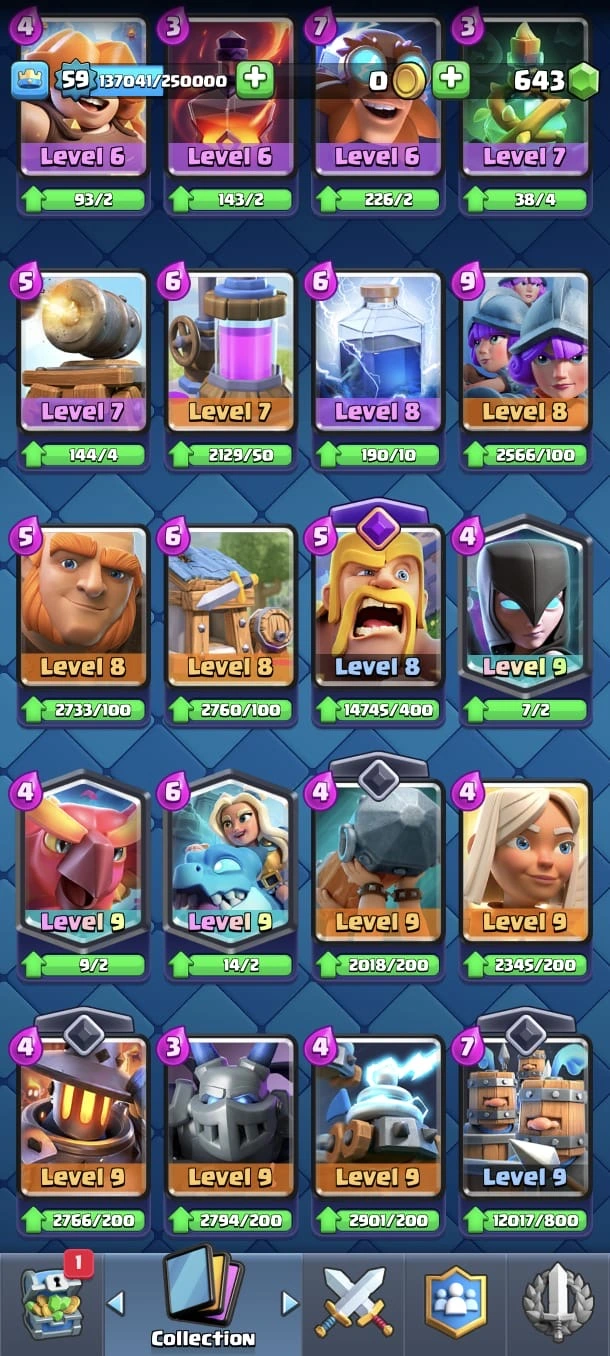
Task: Select the Three Musketeers card
Action: pos(525,350)
